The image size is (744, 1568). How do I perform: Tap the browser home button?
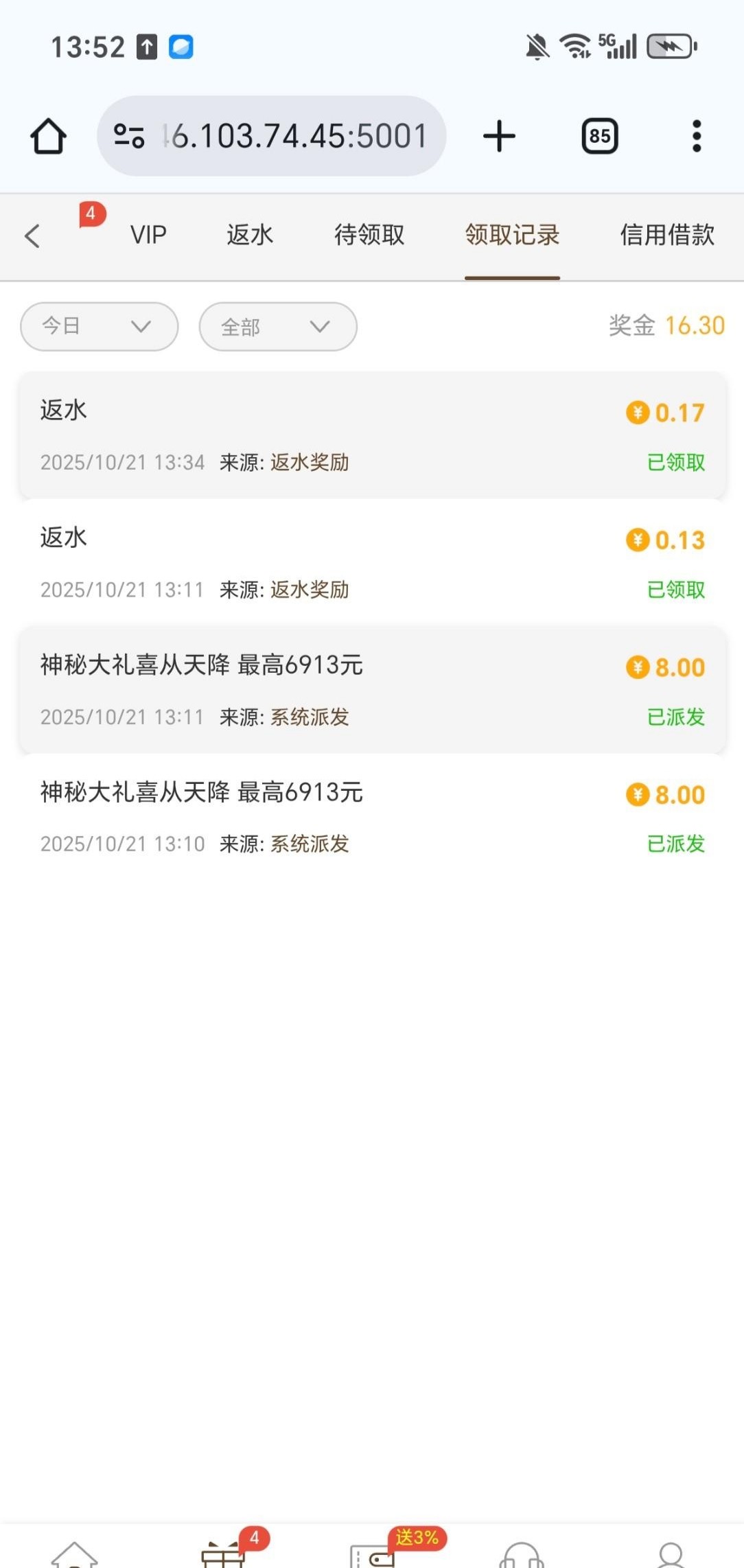[48, 136]
